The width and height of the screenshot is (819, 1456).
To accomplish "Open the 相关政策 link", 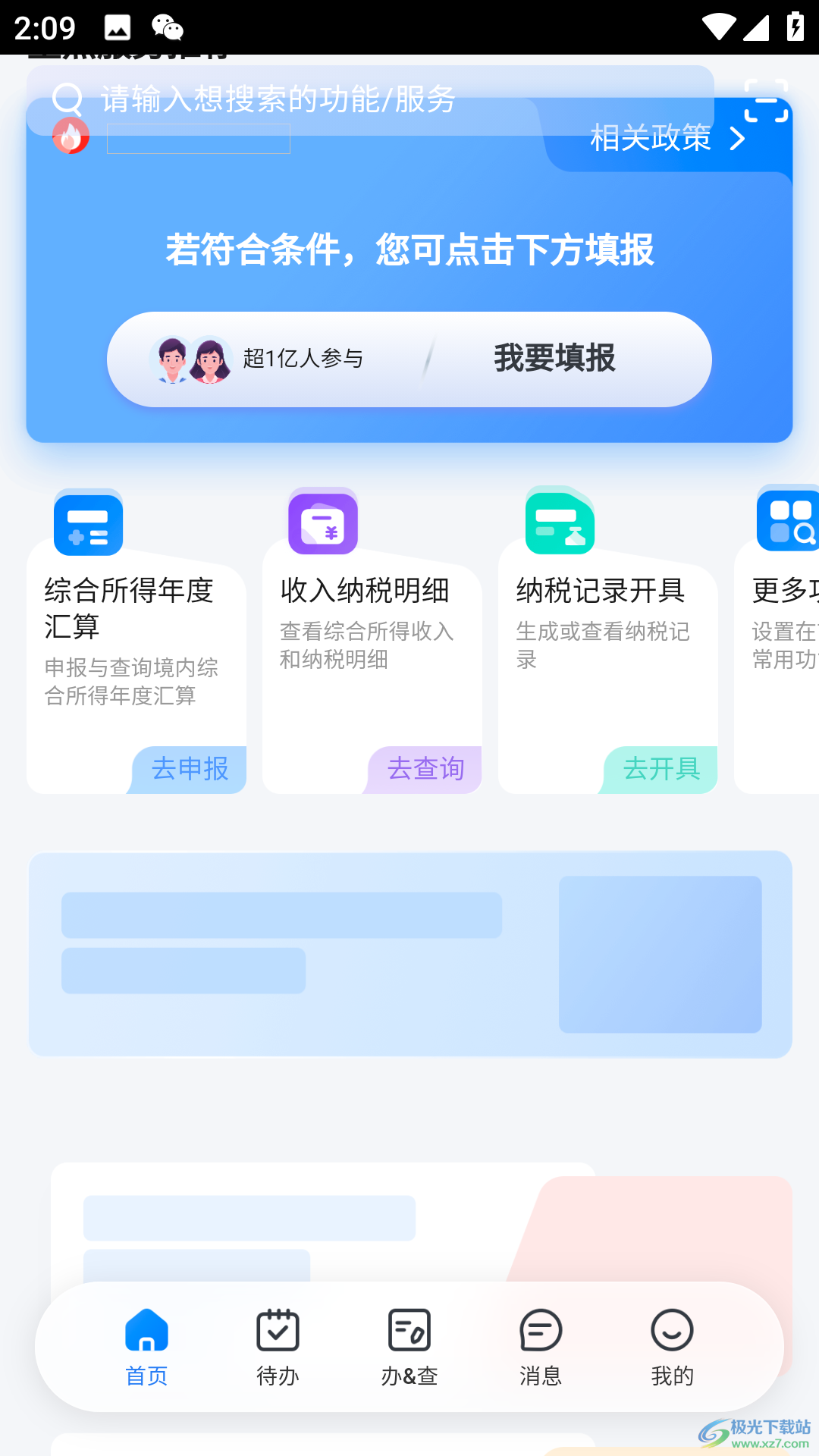I will [x=666, y=139].
